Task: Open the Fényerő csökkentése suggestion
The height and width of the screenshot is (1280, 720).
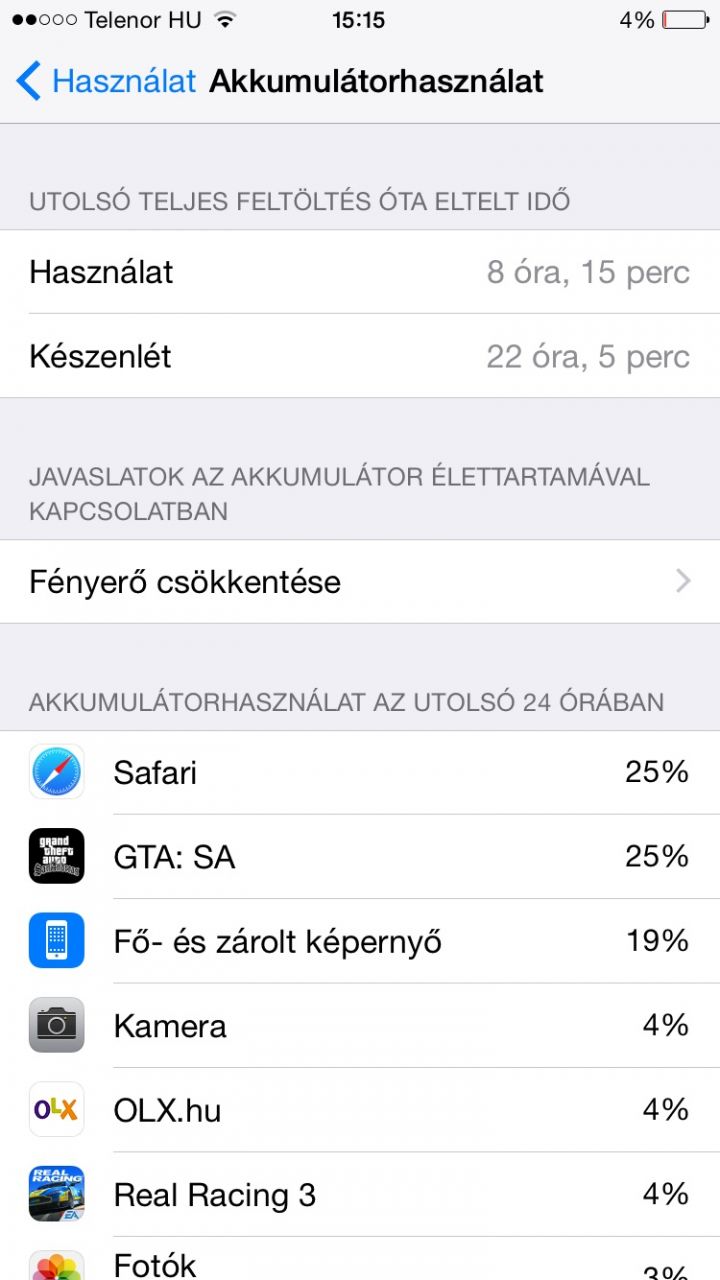Action: [x=360, y=582]
